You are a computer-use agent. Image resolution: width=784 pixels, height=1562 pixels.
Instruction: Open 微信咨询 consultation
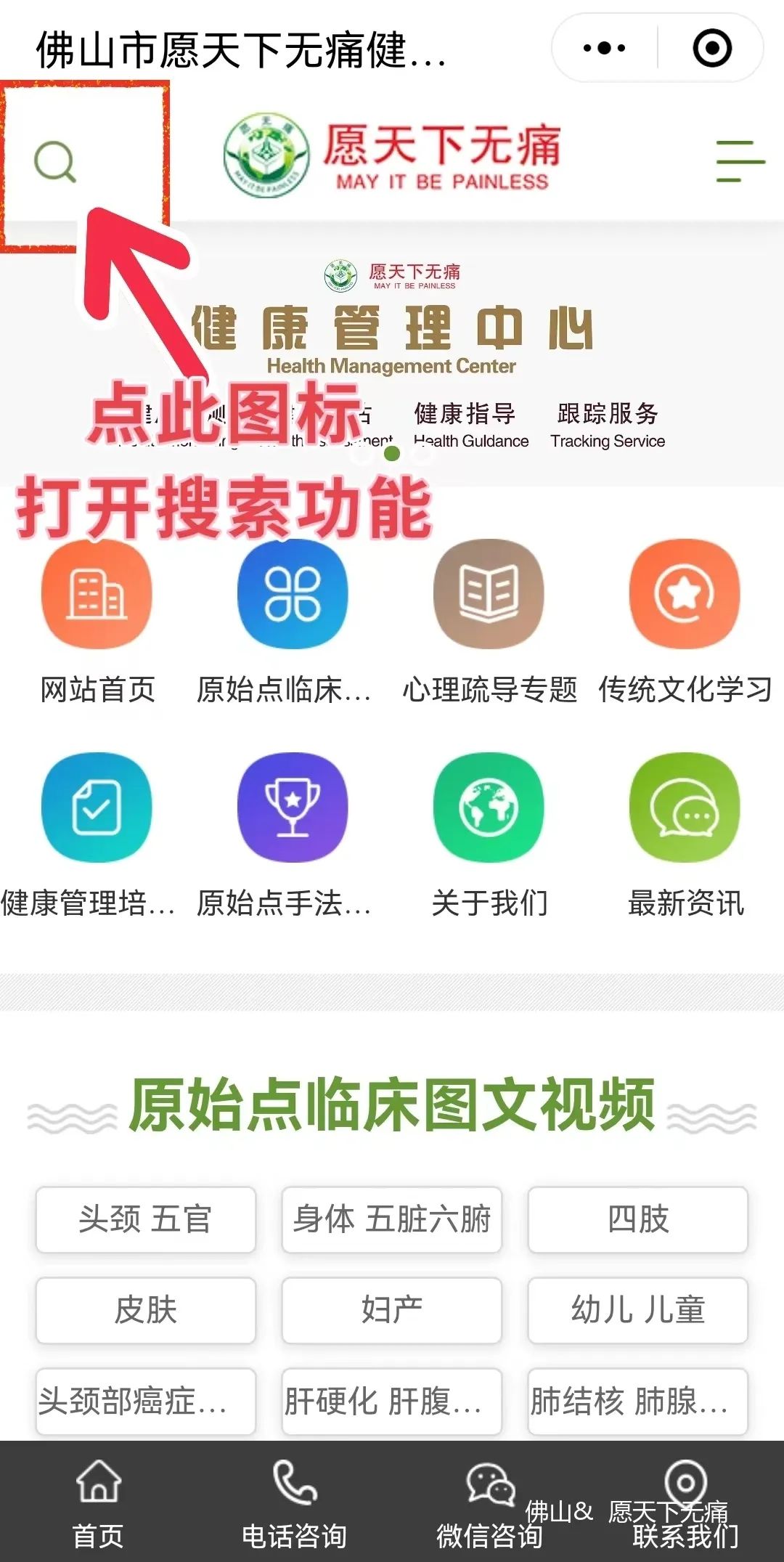[x=490, y=1503]
